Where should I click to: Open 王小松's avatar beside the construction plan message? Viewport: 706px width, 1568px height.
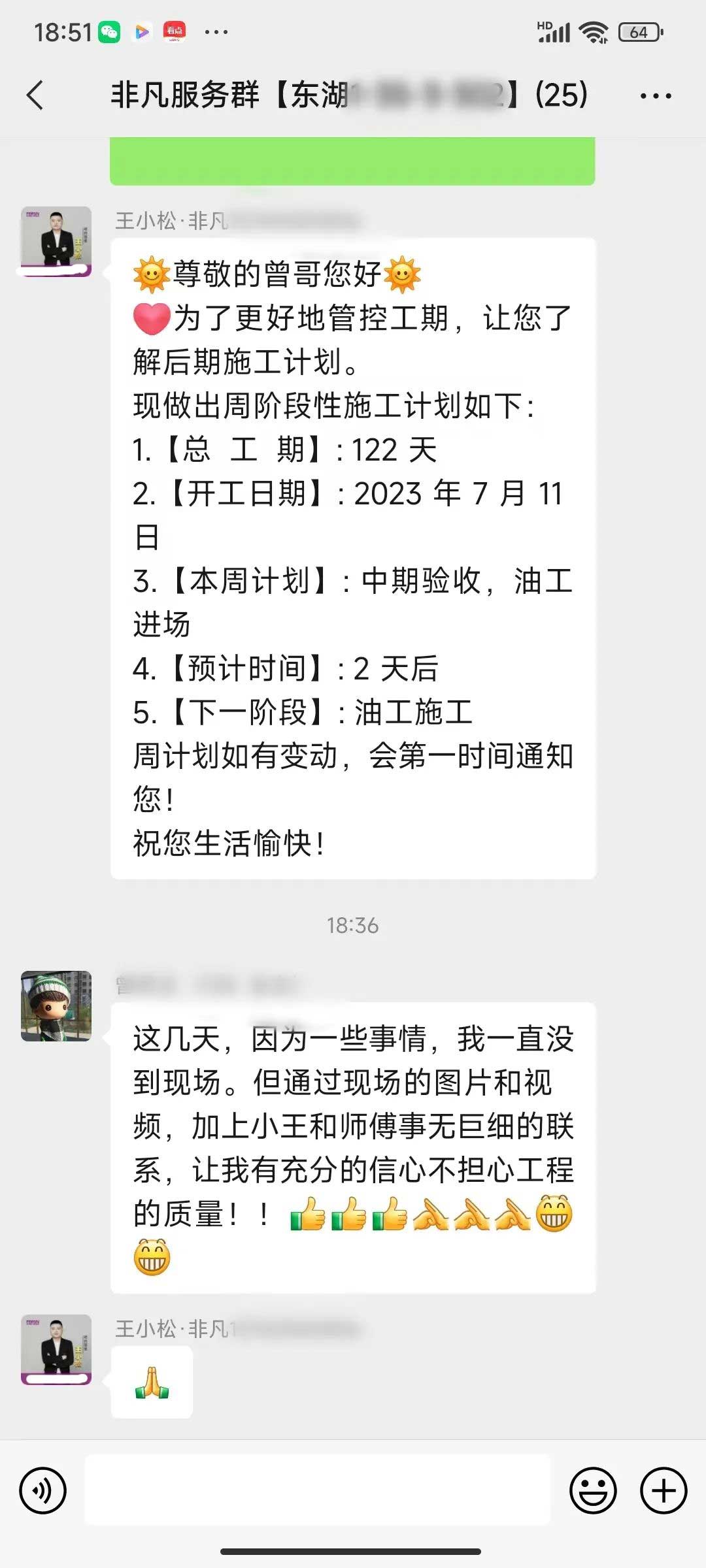click(x=56, y=242)
